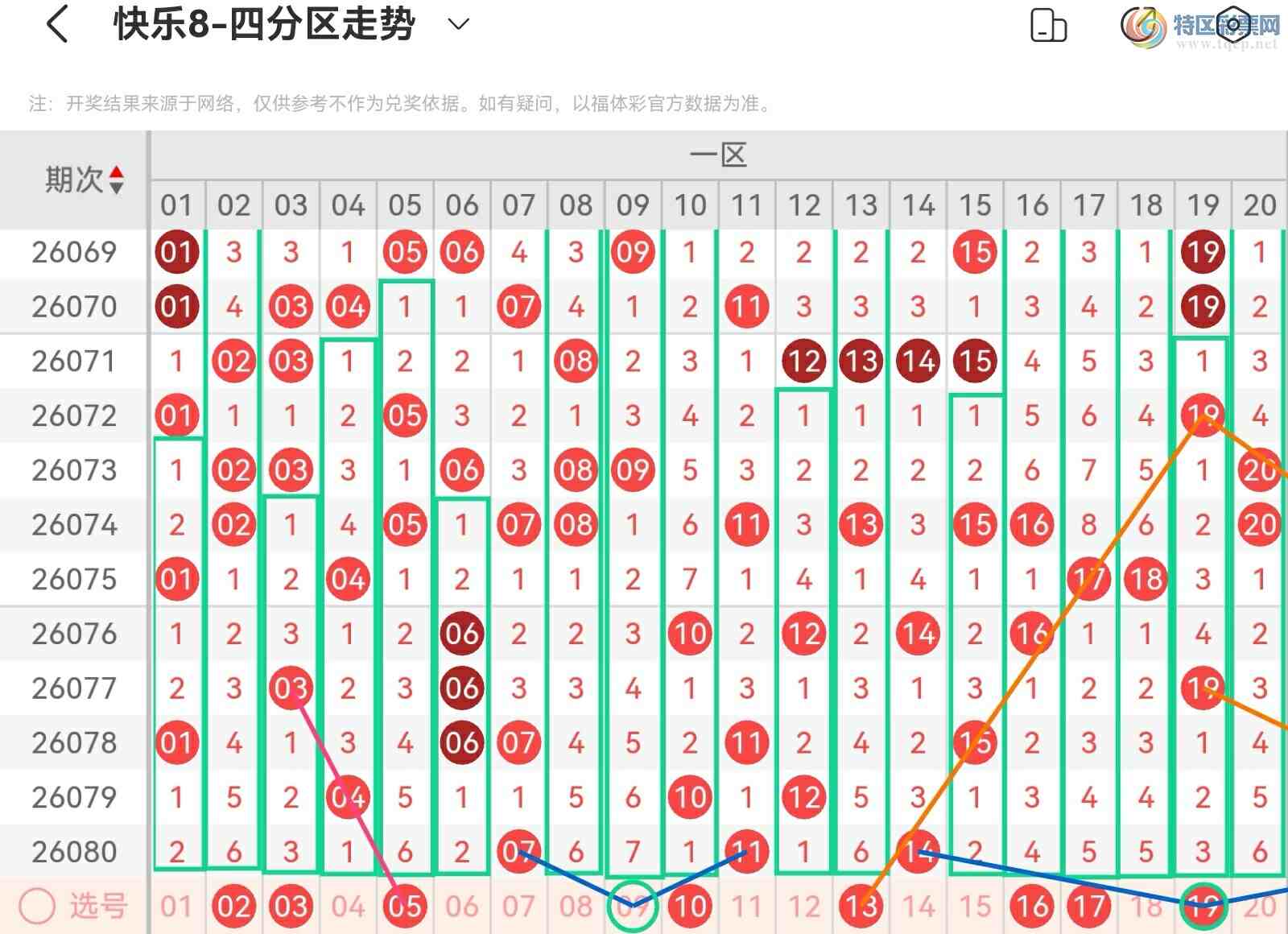Toggle the 期次 sort order arrows
This screenshot has width=1288, height=934.
(117, 180)
